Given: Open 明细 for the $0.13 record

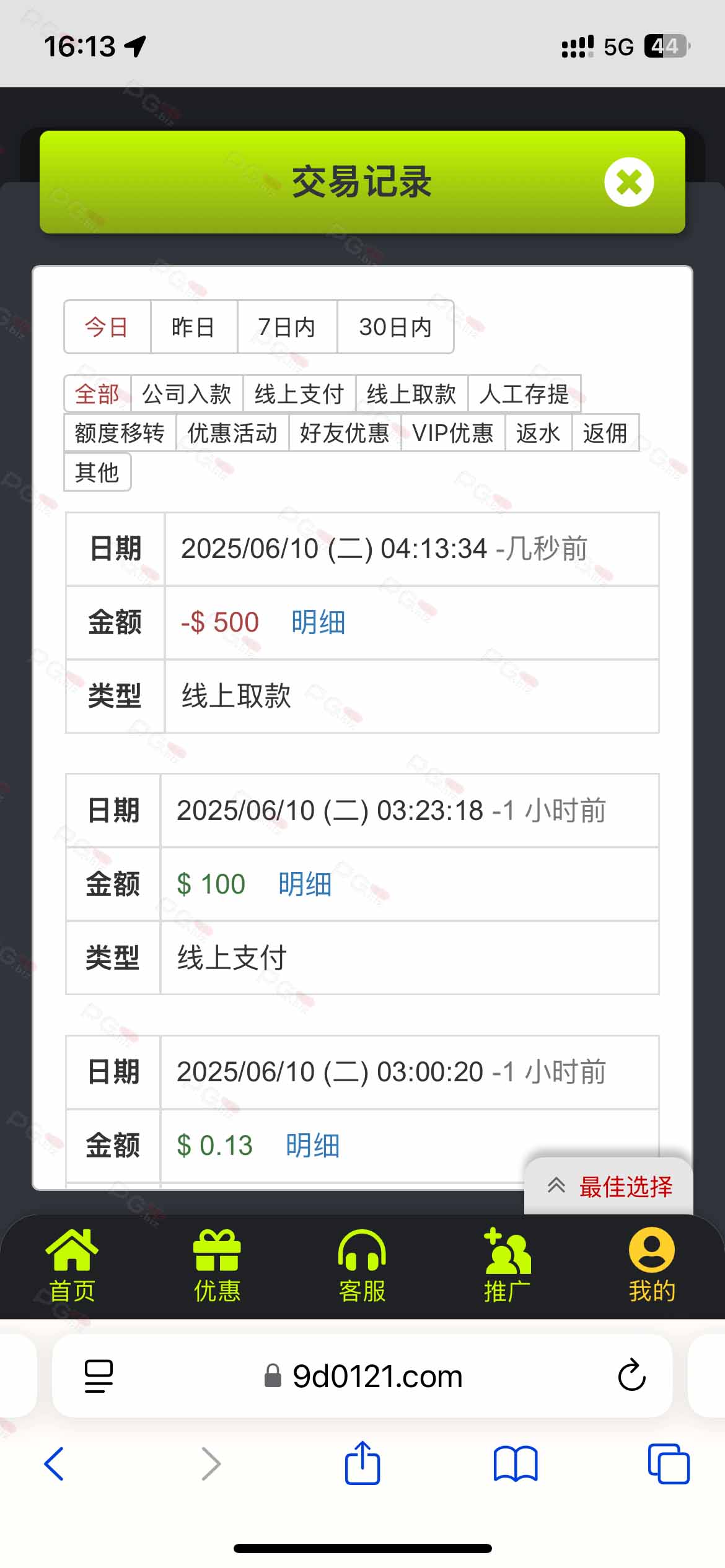Looking at the screenshot, I should click(313, 1145).
